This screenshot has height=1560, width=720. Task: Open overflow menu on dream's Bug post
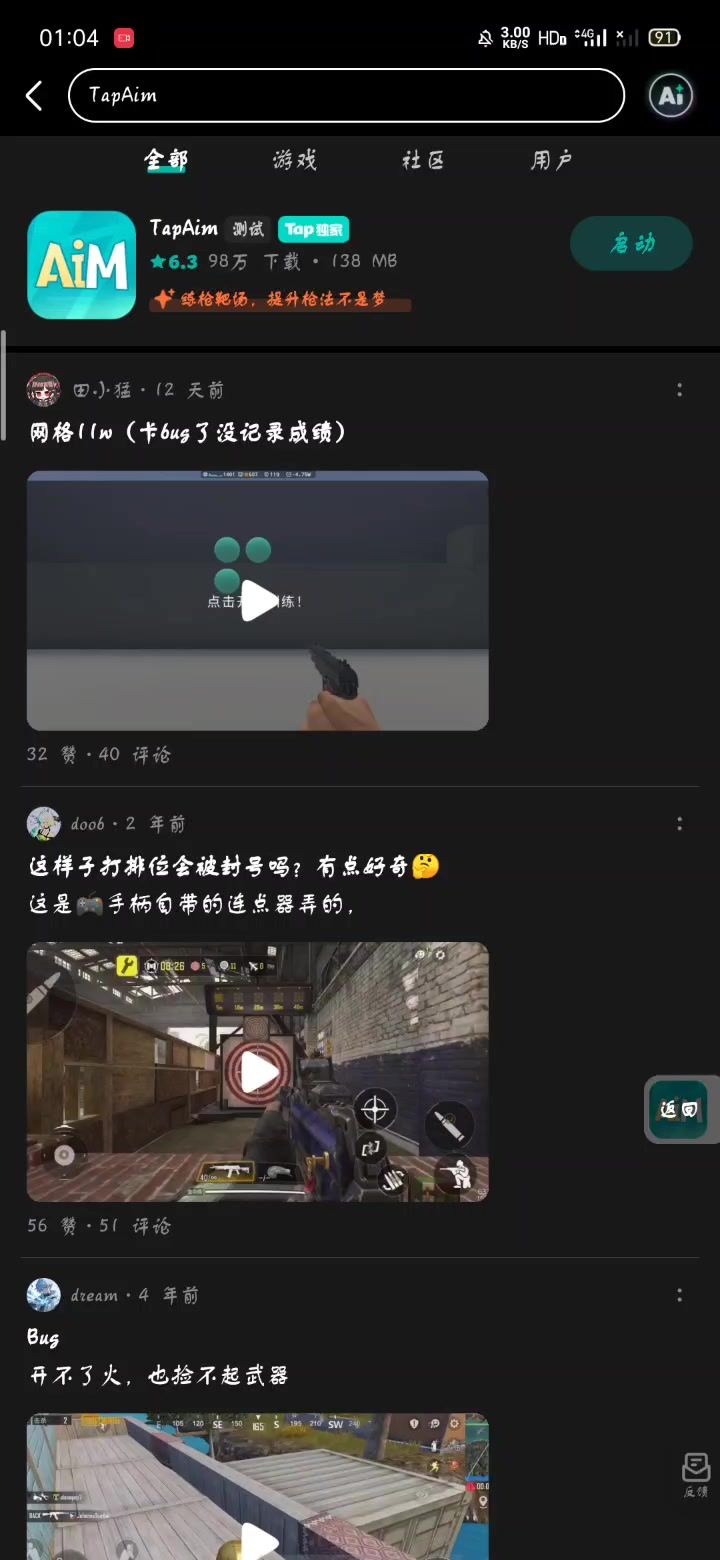coord(679,1295)
